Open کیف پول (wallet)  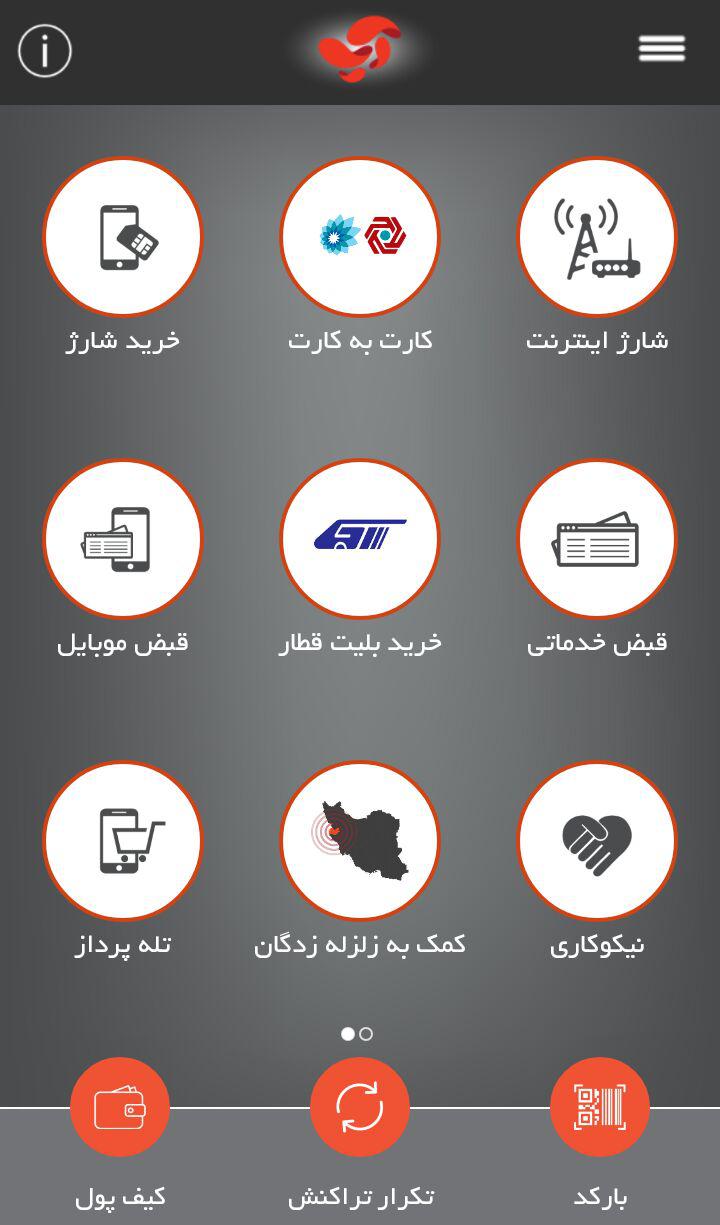120,1107
